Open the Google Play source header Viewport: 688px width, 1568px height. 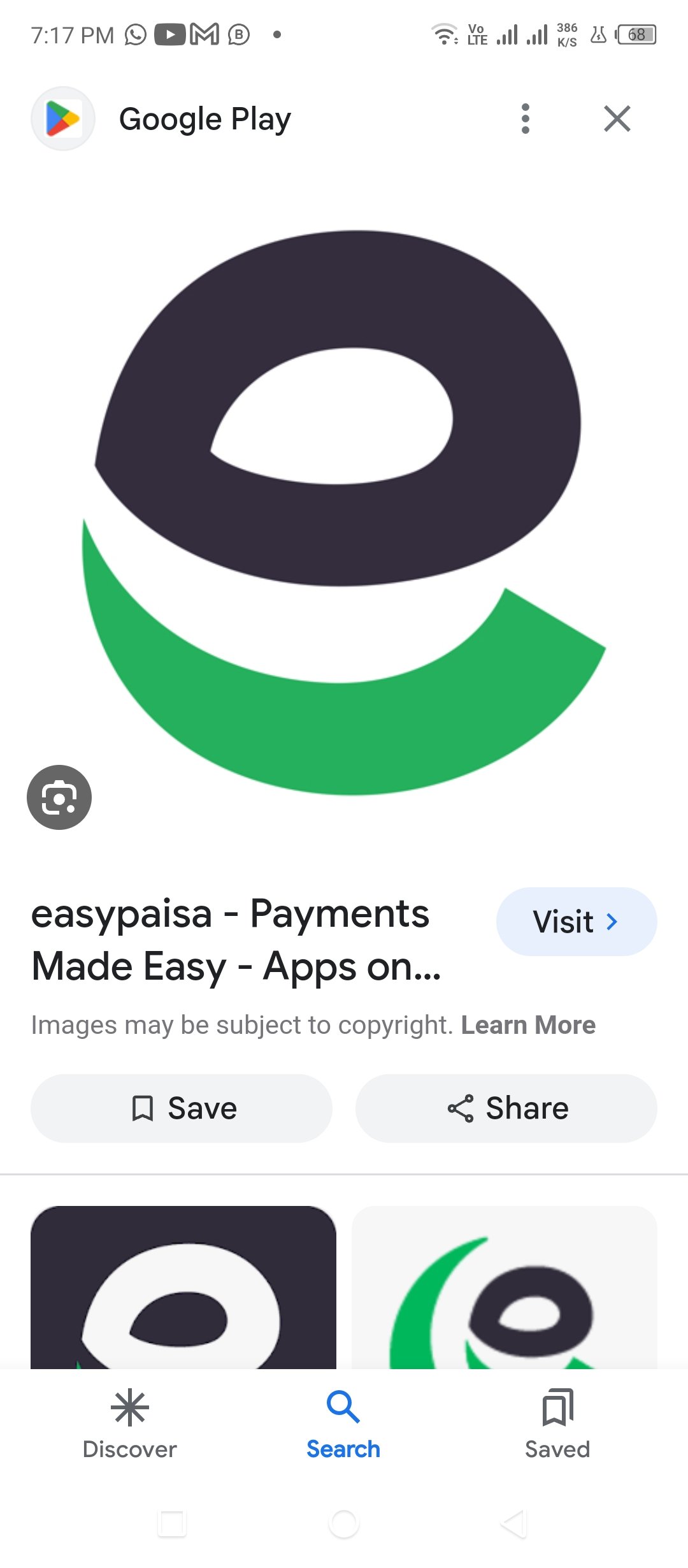tap(204, 119)
